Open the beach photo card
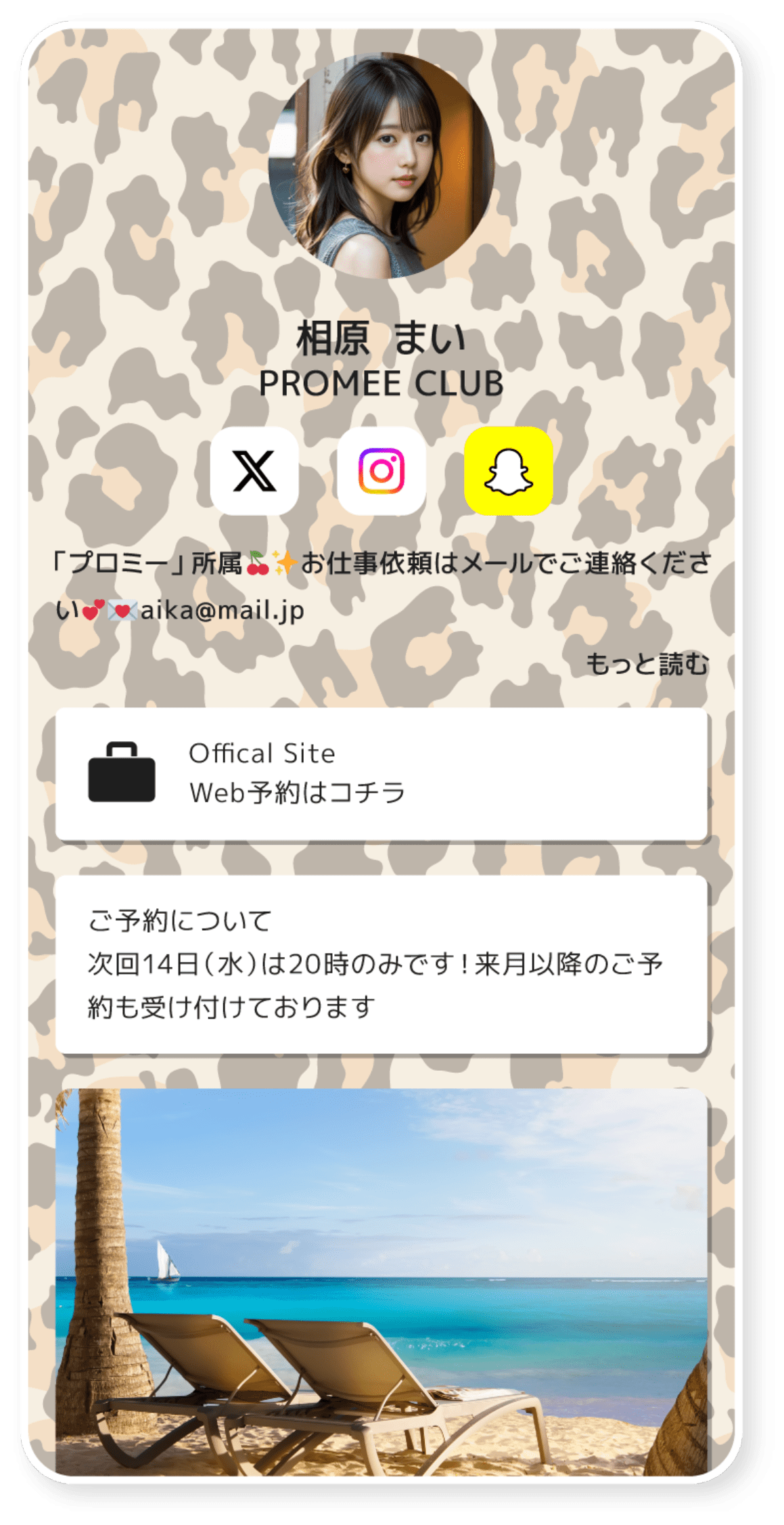 click(x=382, y=1281)
